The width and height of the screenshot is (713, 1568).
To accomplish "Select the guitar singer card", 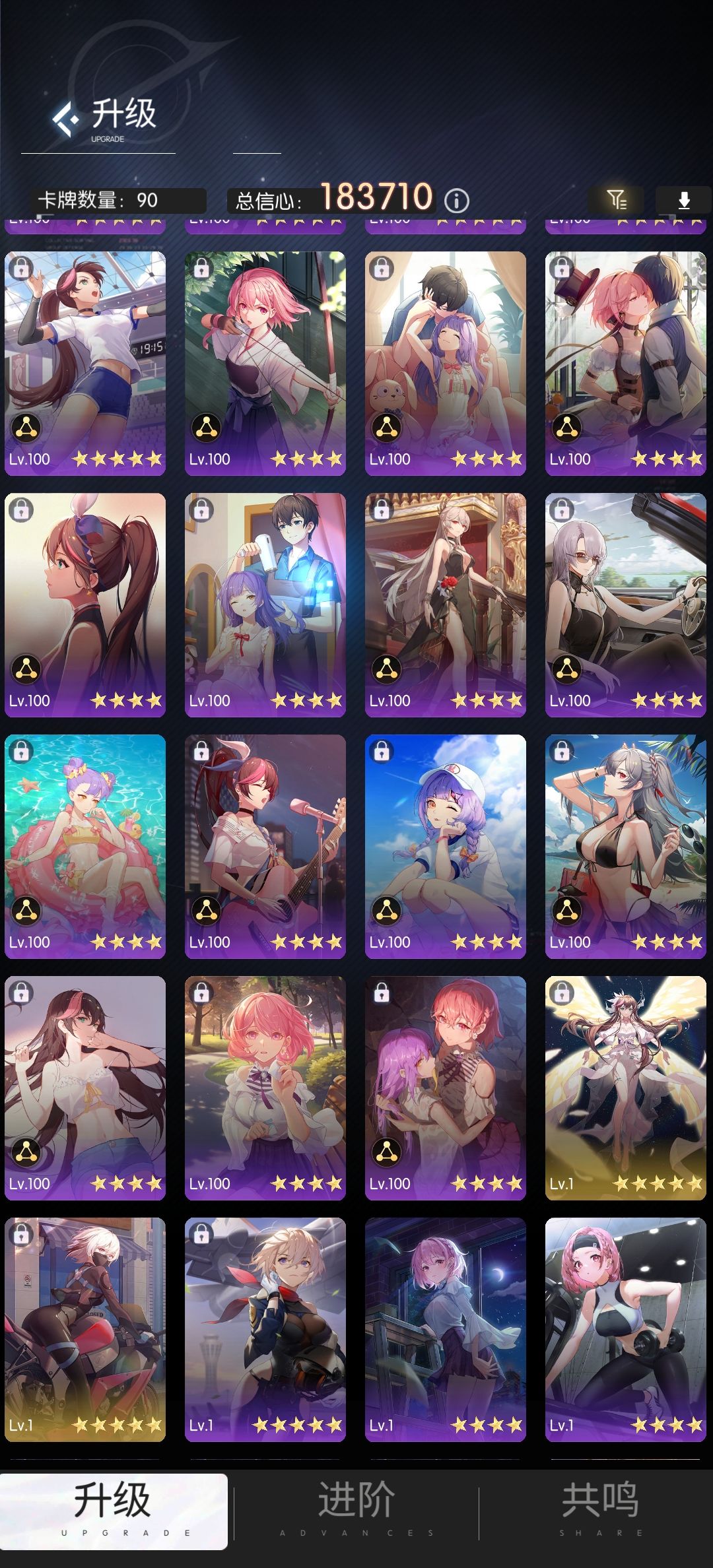I will click(265, 846).
